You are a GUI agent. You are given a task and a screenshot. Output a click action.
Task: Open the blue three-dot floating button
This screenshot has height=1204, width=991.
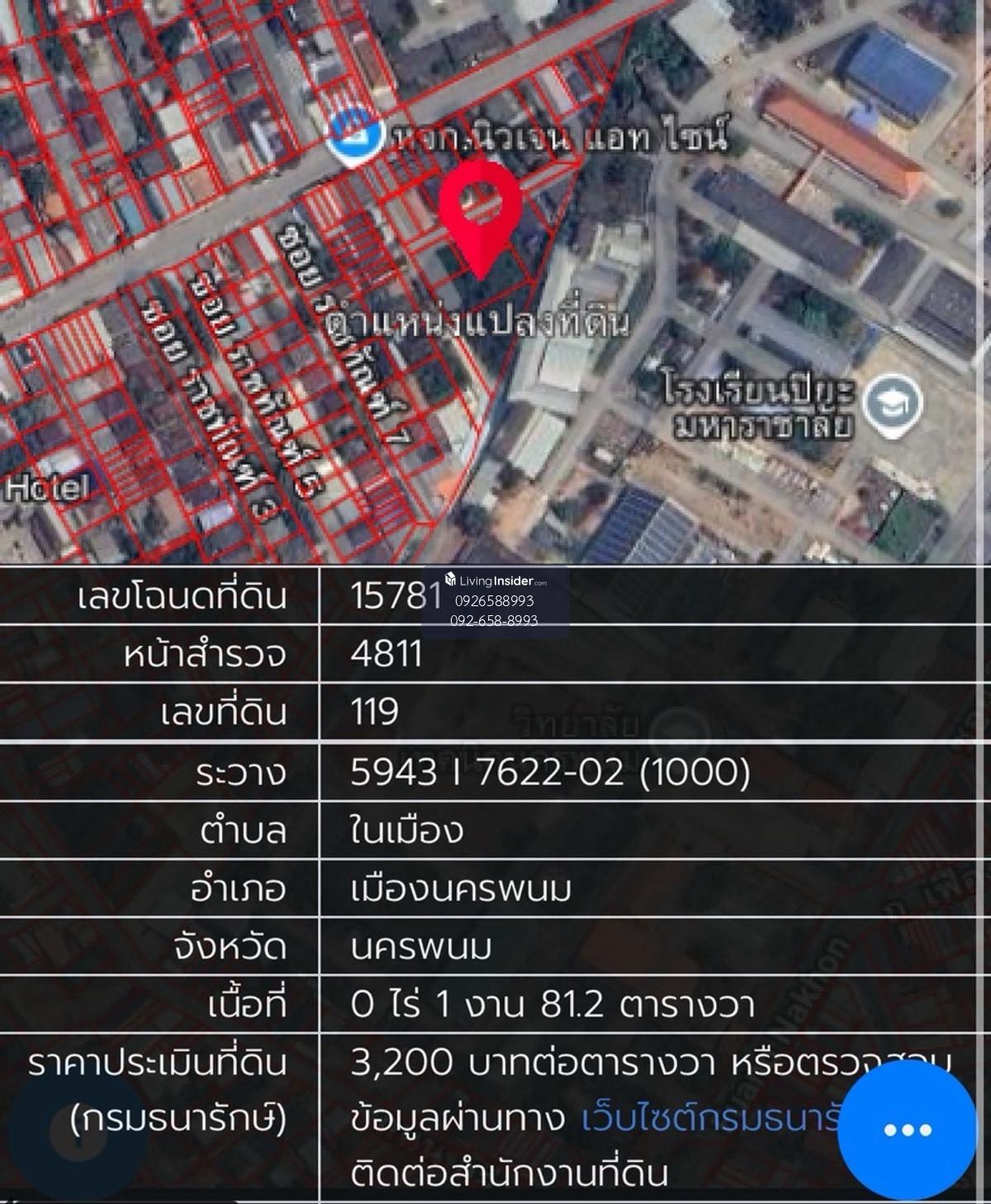click(x=908, y=1130)
